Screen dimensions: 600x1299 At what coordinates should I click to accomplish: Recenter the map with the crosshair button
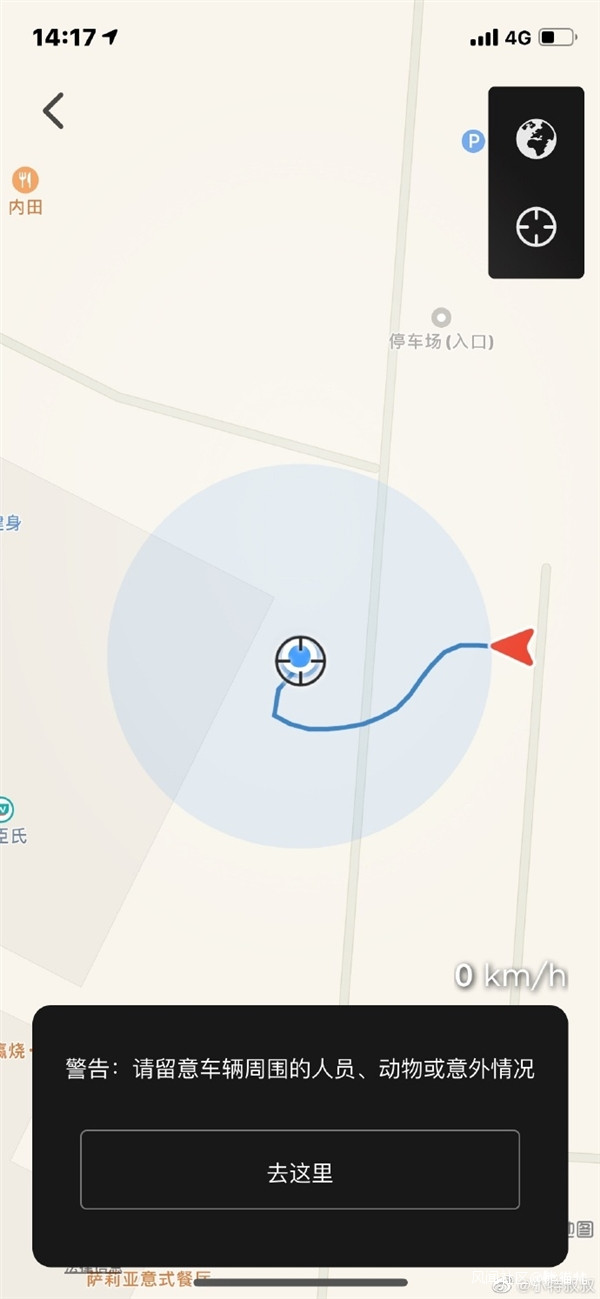[536, 227]
